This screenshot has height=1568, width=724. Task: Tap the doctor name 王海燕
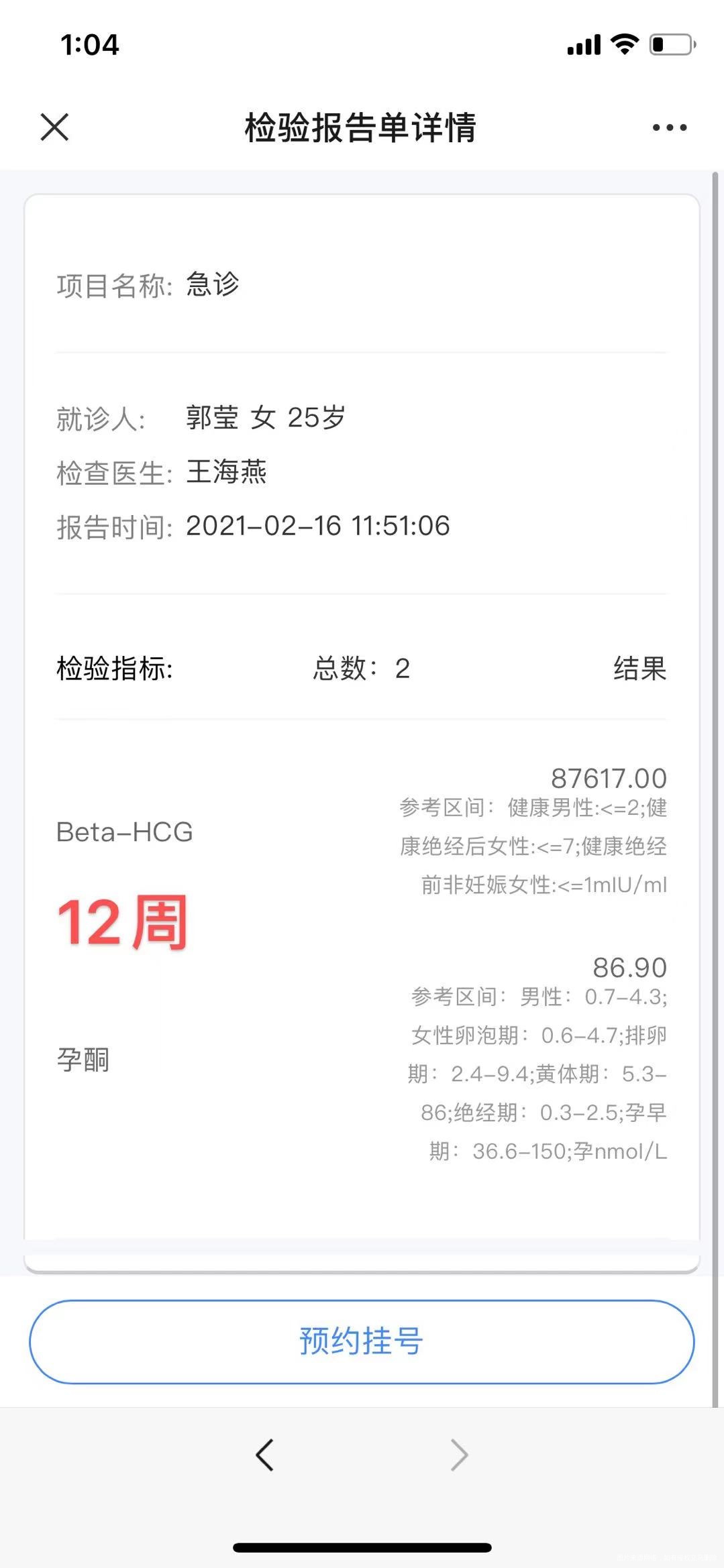click(x=226, y=473)
